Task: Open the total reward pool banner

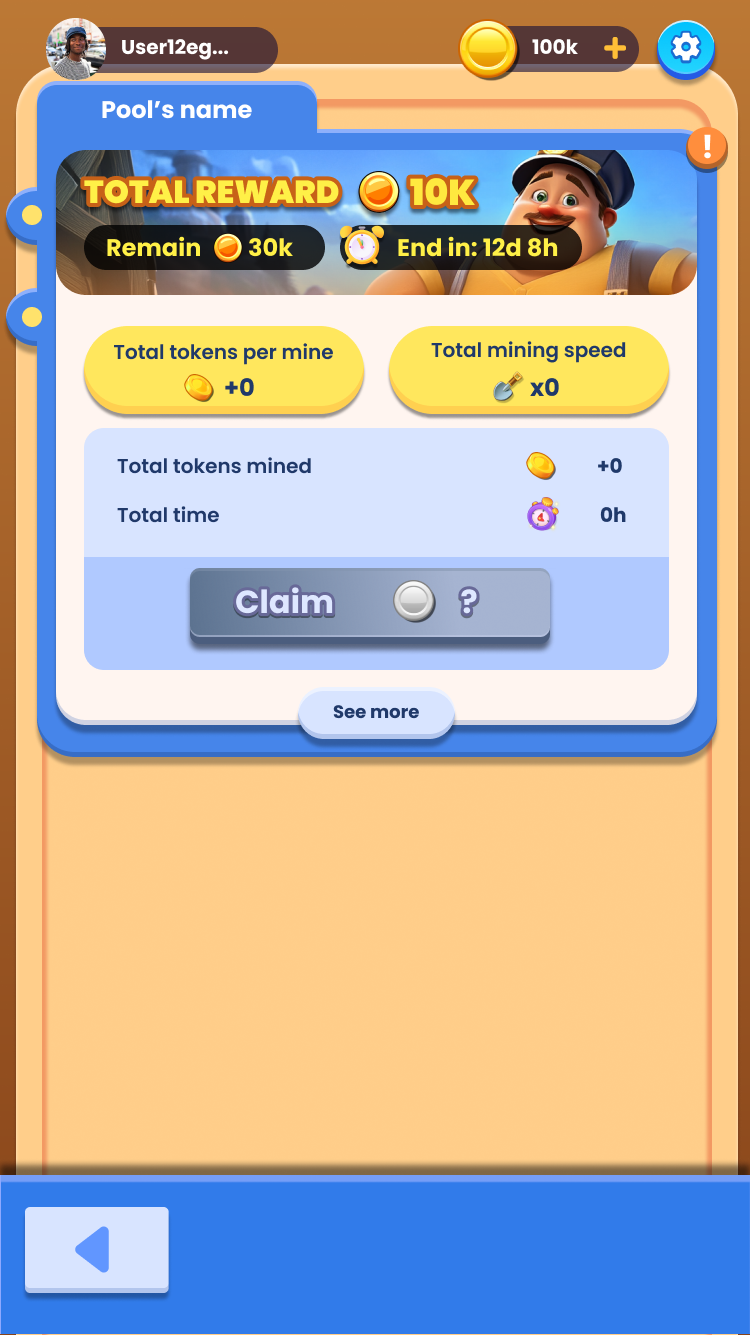Action: pos(376,222)
